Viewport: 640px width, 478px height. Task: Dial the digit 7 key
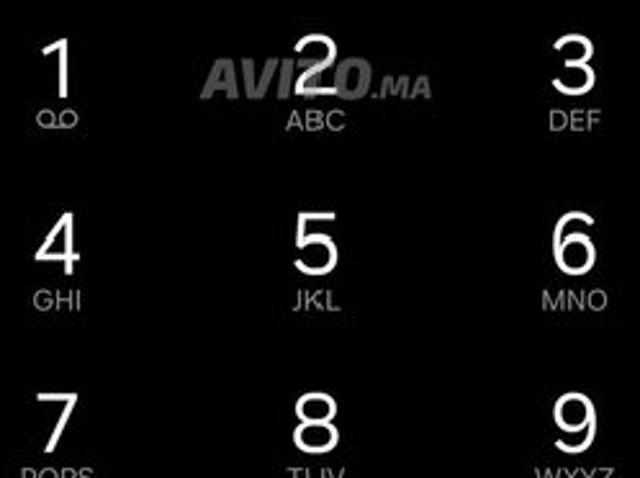click(57, 432)
